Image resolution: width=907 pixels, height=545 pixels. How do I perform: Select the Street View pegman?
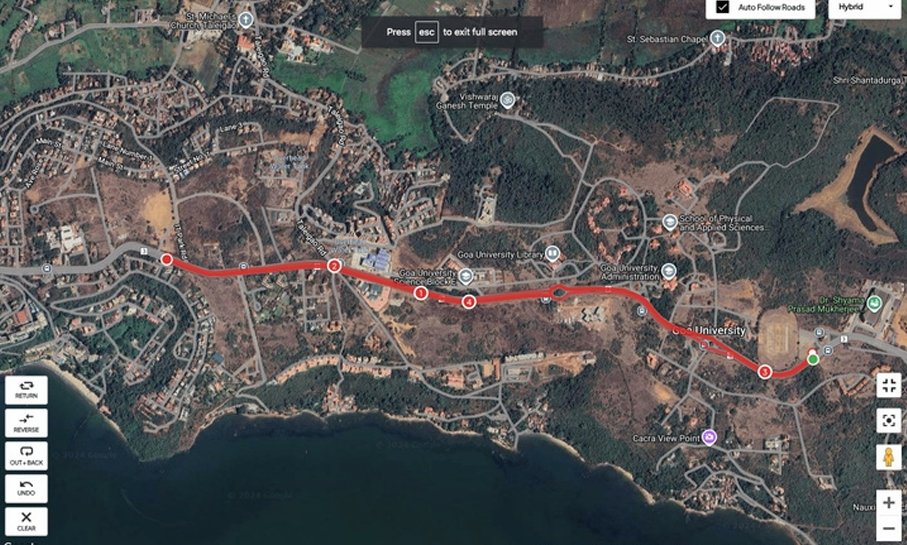pos(888,458)
